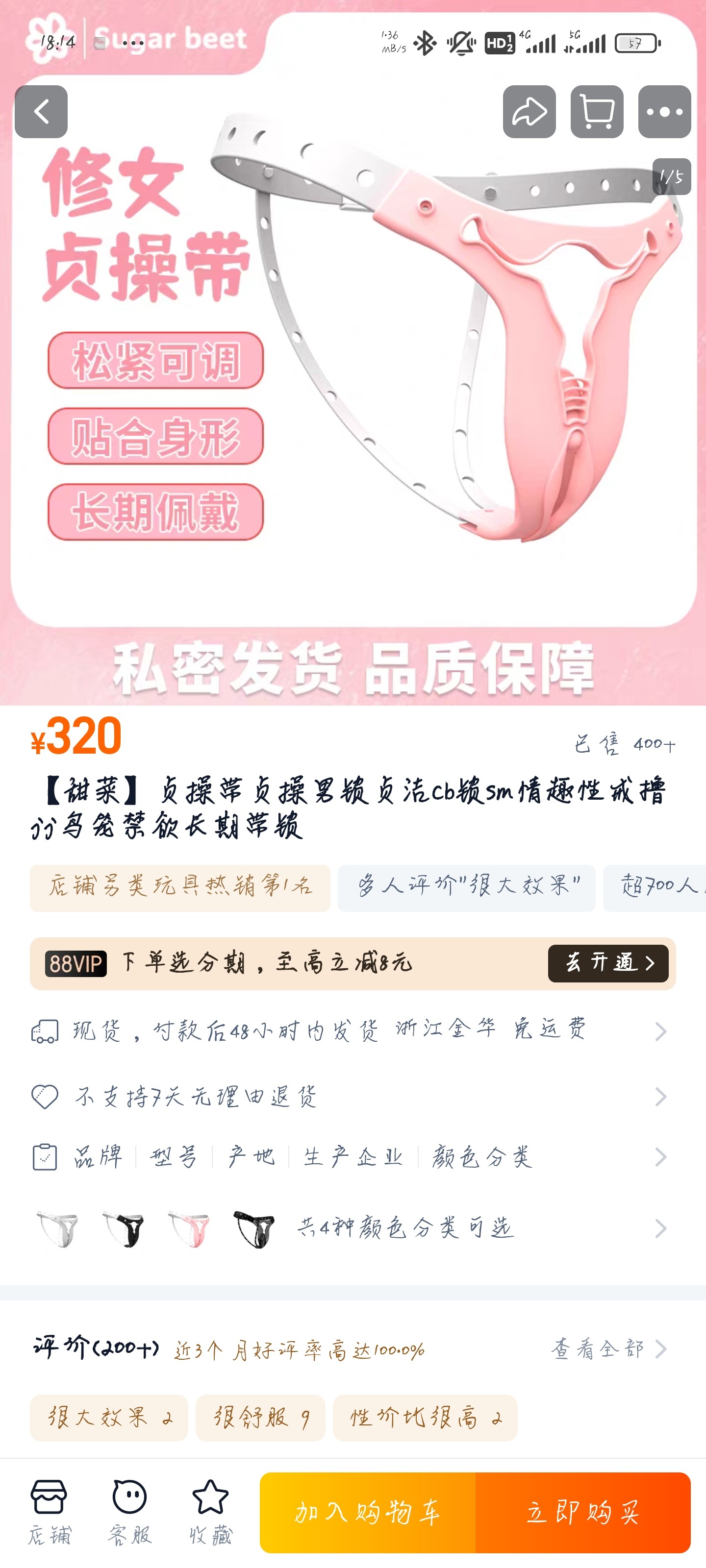Viewport: 706px width, 1568px height.
Task: Tap 加入购物车 to add to cart
Action: click(368, 1512)
